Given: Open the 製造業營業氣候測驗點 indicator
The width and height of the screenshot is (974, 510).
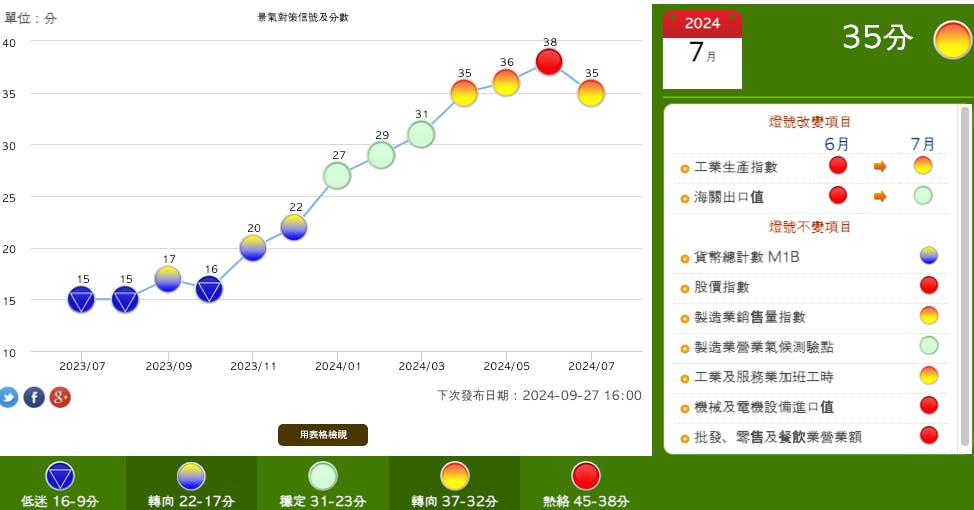Looking at the screenshot, I should click(x=763, y=347).
